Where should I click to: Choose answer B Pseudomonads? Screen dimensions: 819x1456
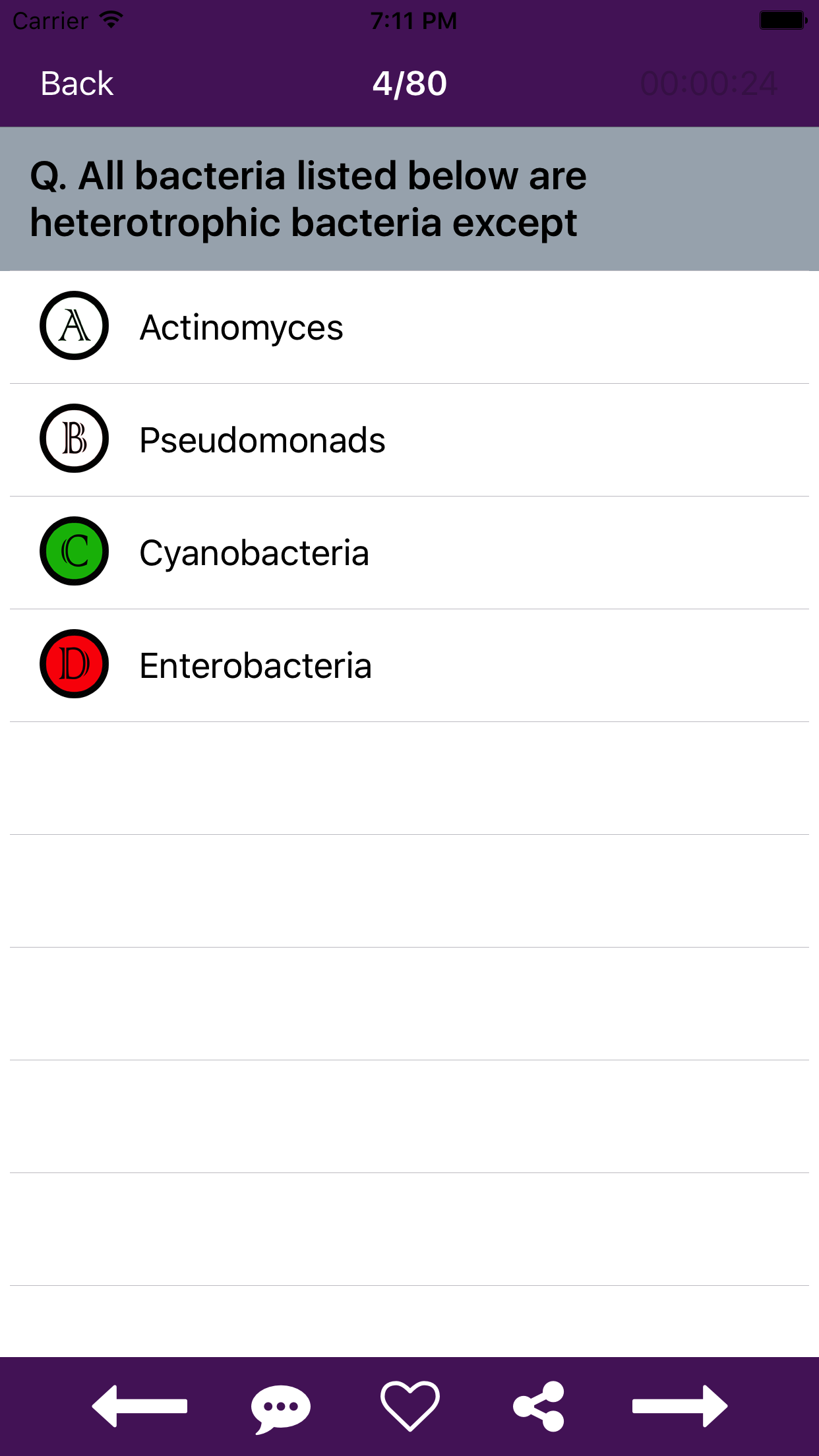click(409, 440)
